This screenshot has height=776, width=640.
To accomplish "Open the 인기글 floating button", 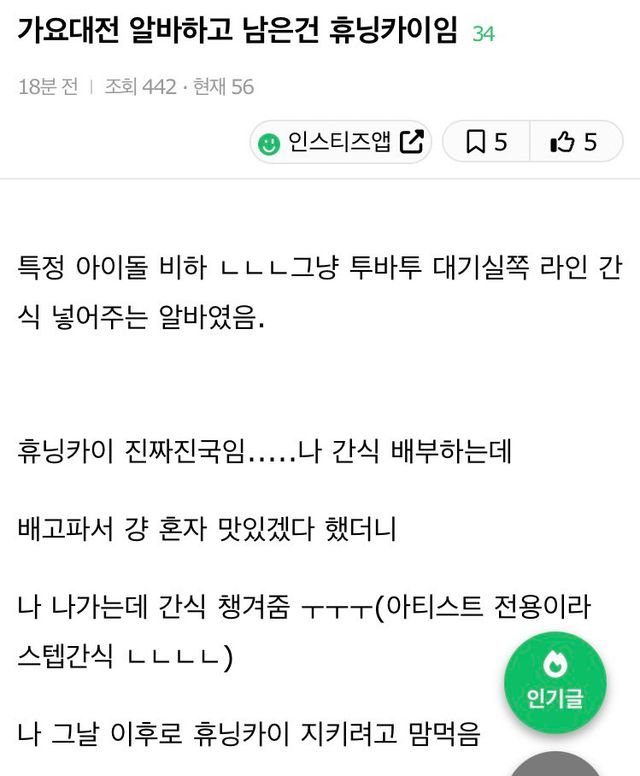I will point(555,683).
